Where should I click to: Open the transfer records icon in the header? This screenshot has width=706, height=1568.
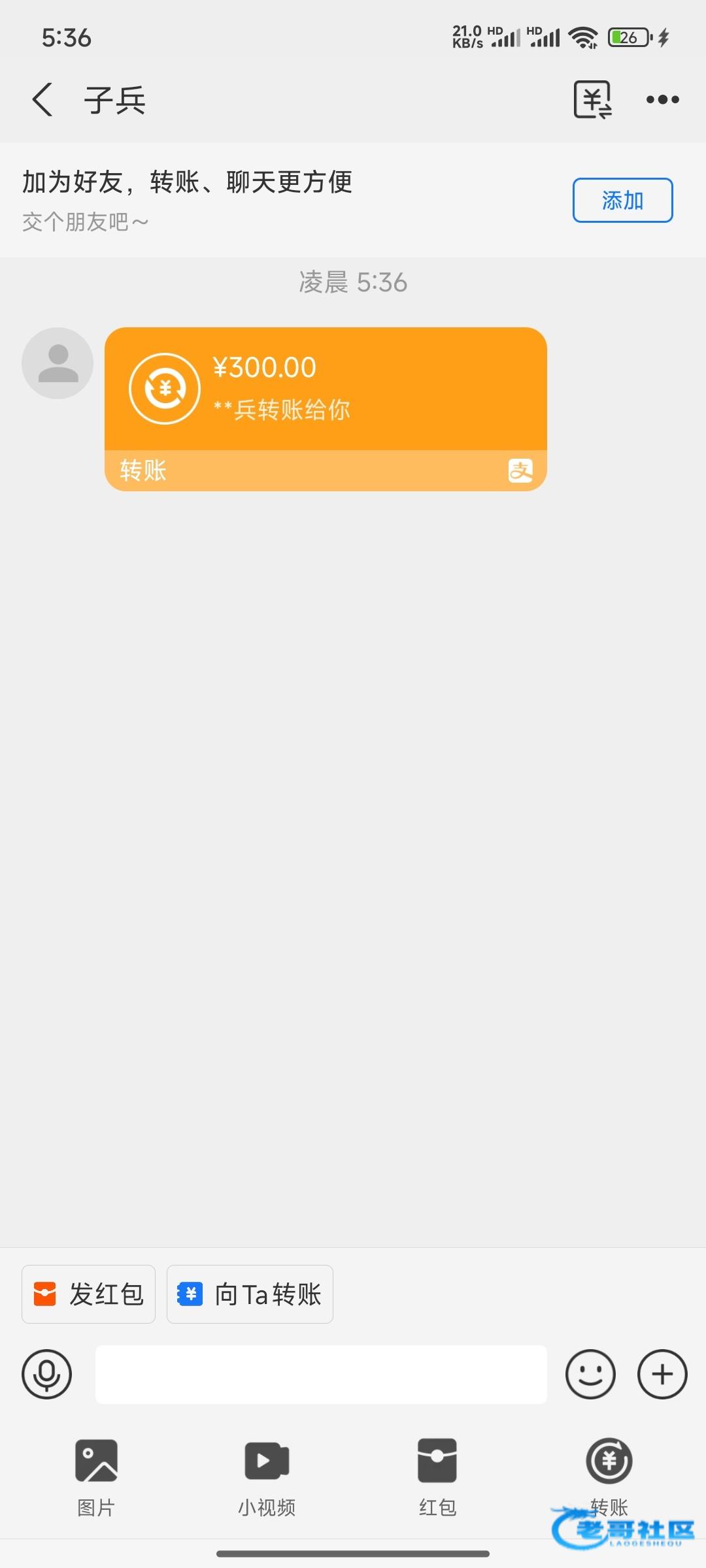pyautogui.click(x=593, y=100)
